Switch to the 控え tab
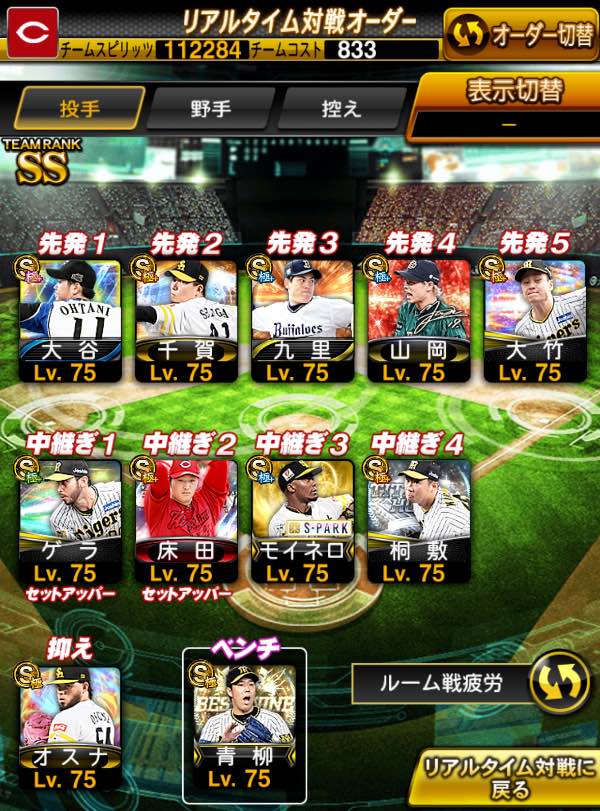Viewport: 600px width, 811px height. (340, 108)
